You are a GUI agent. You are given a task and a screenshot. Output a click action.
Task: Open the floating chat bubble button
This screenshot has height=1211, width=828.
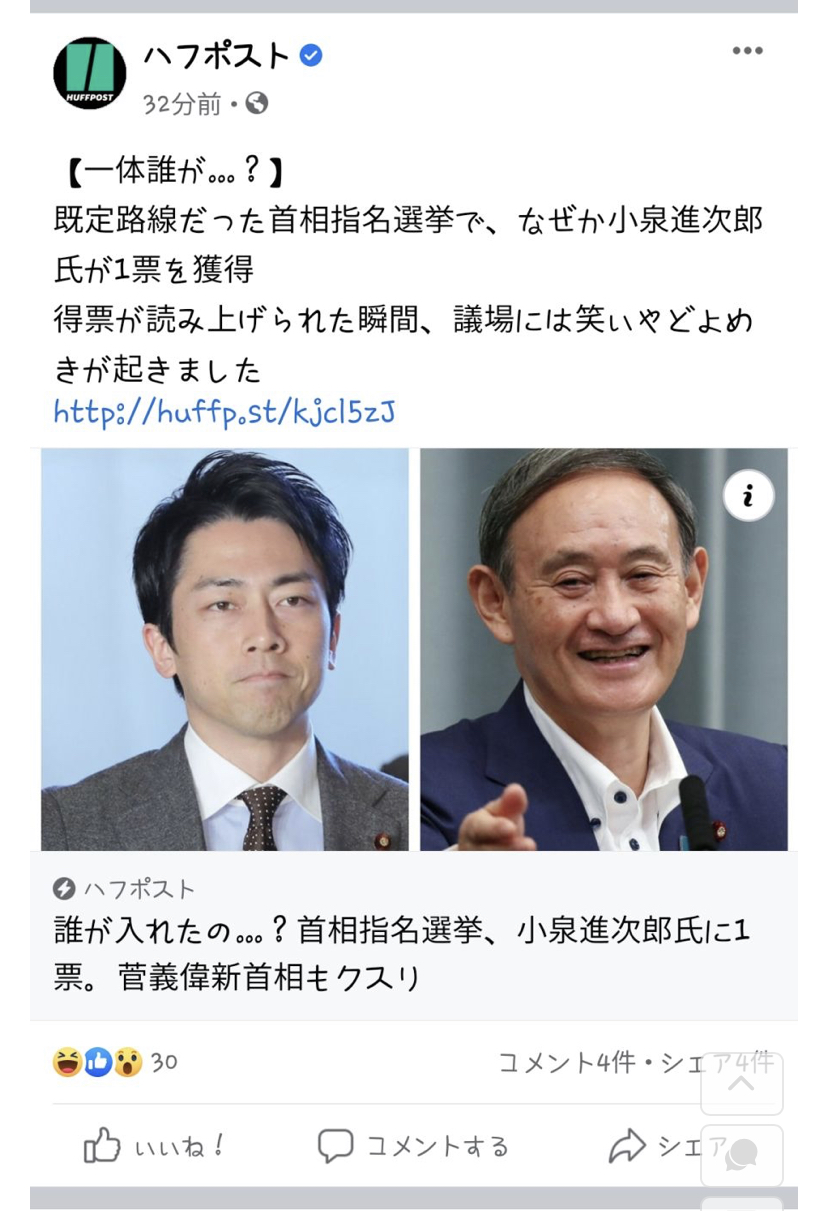pos(741,1155)
